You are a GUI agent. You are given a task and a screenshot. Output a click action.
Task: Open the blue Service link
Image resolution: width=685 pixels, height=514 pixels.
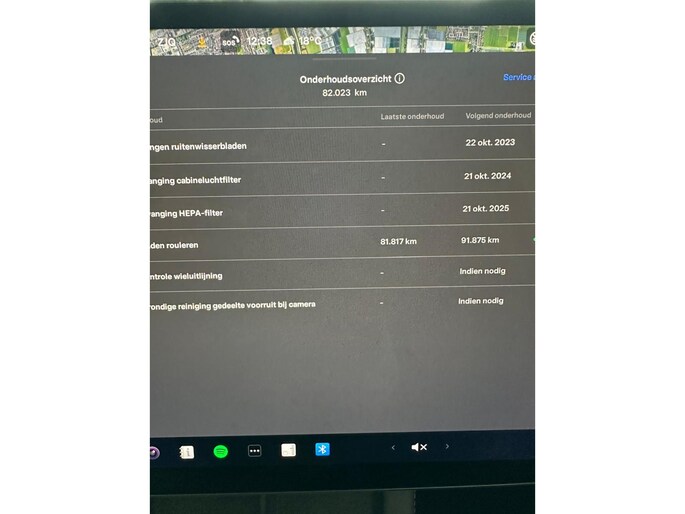(518, 77)
